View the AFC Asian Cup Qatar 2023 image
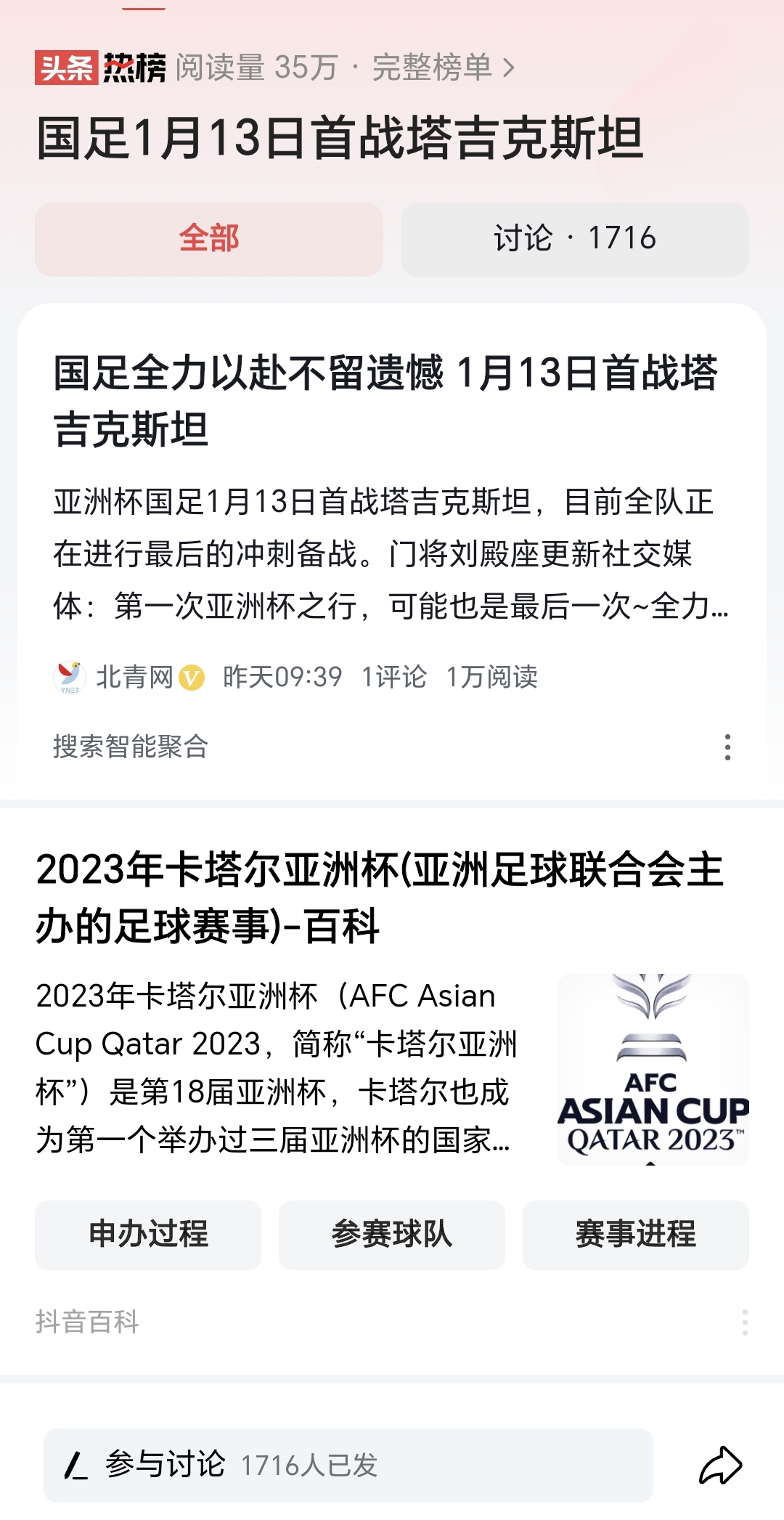The width and height of the screenshot is (784, 1520). pyautogui.click(x=653, y=1069)
